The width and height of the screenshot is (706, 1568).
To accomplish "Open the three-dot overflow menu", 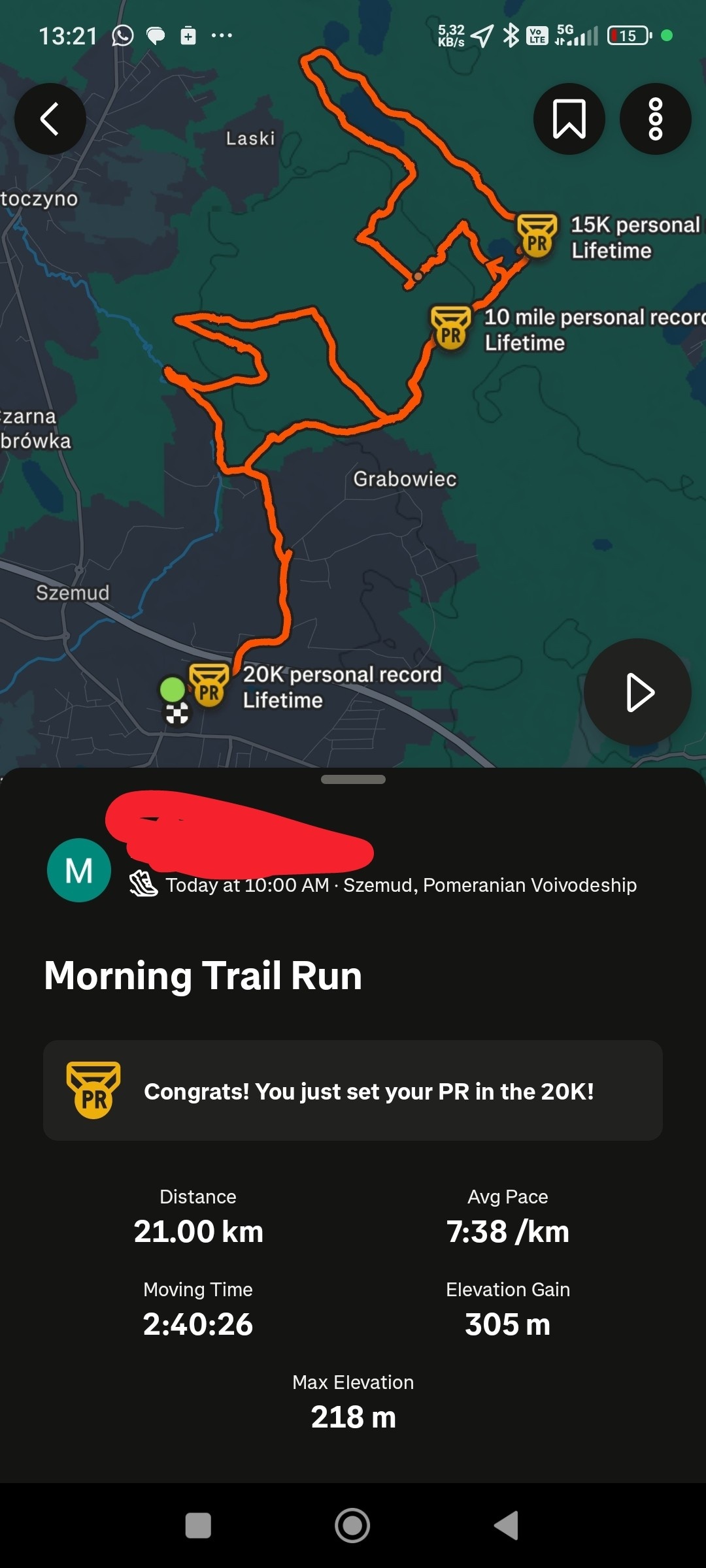I will [x=655, y=119].
